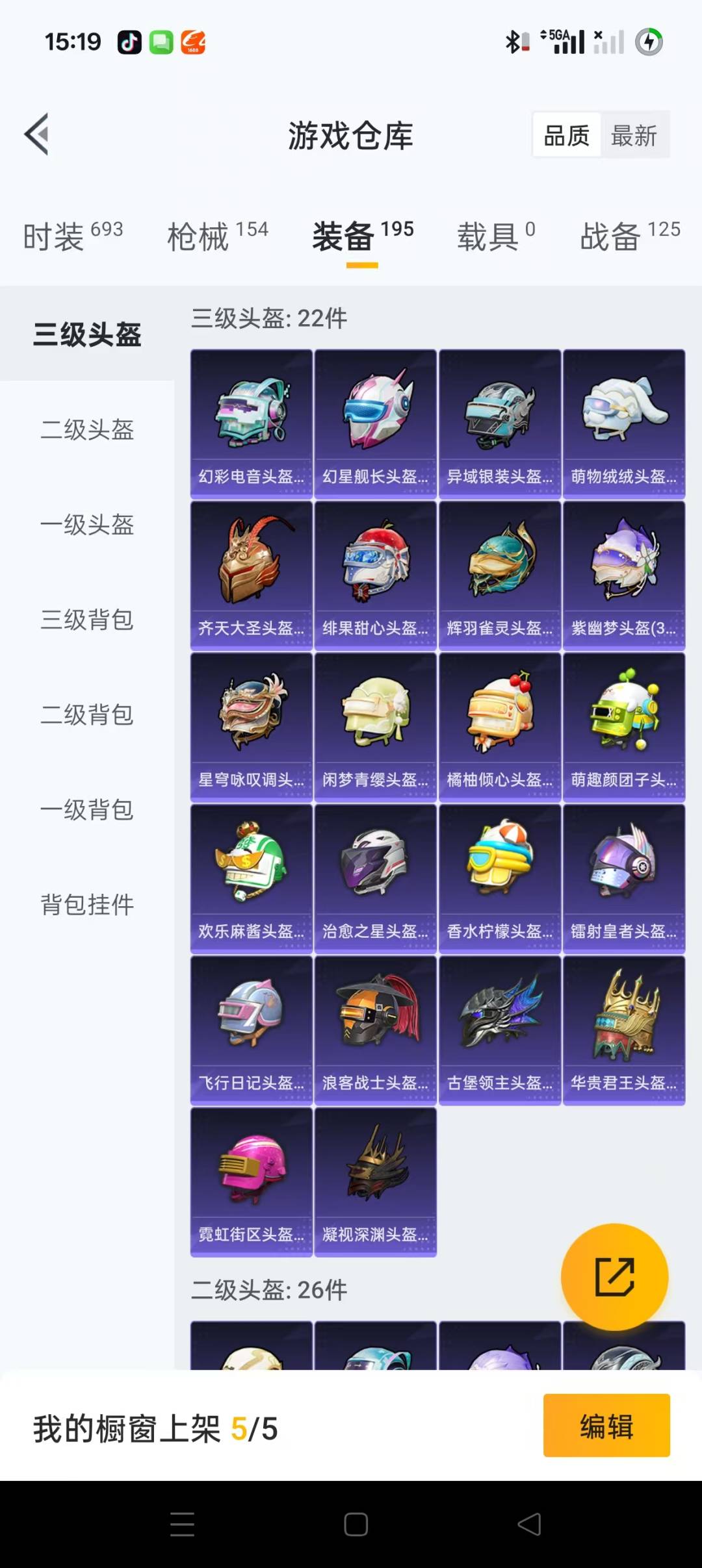Open 背包挂件 category
702x1568 pixels.
pyautogui.click(x=87, y=904)
